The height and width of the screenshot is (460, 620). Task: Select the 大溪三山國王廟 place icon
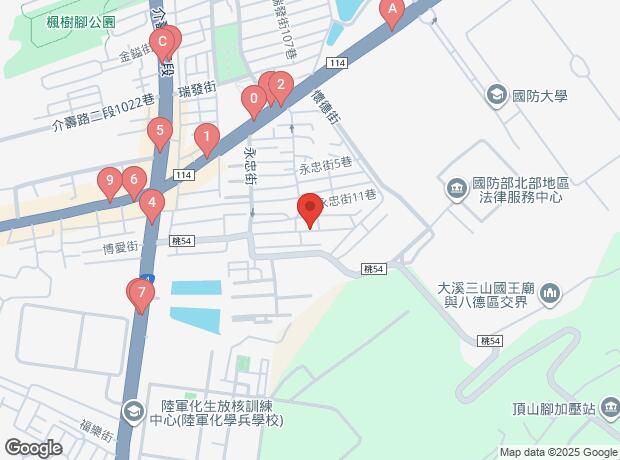[x=551, y=293]
